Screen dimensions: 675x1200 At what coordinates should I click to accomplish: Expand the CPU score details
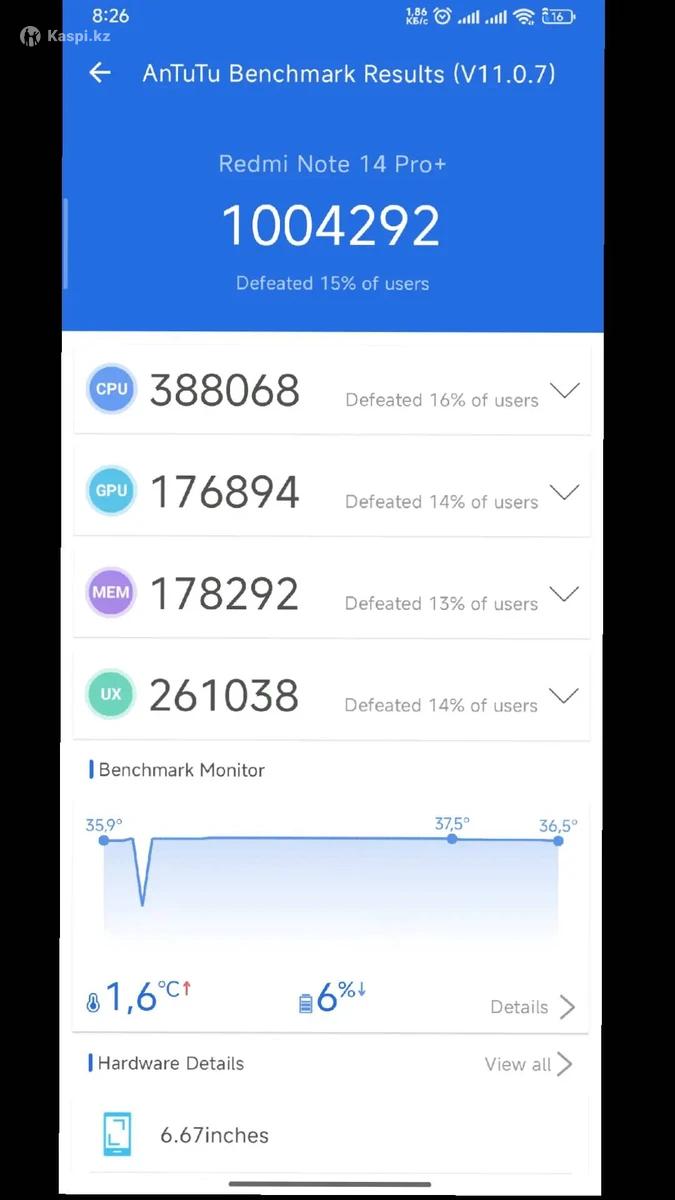[x=564, y=391]
